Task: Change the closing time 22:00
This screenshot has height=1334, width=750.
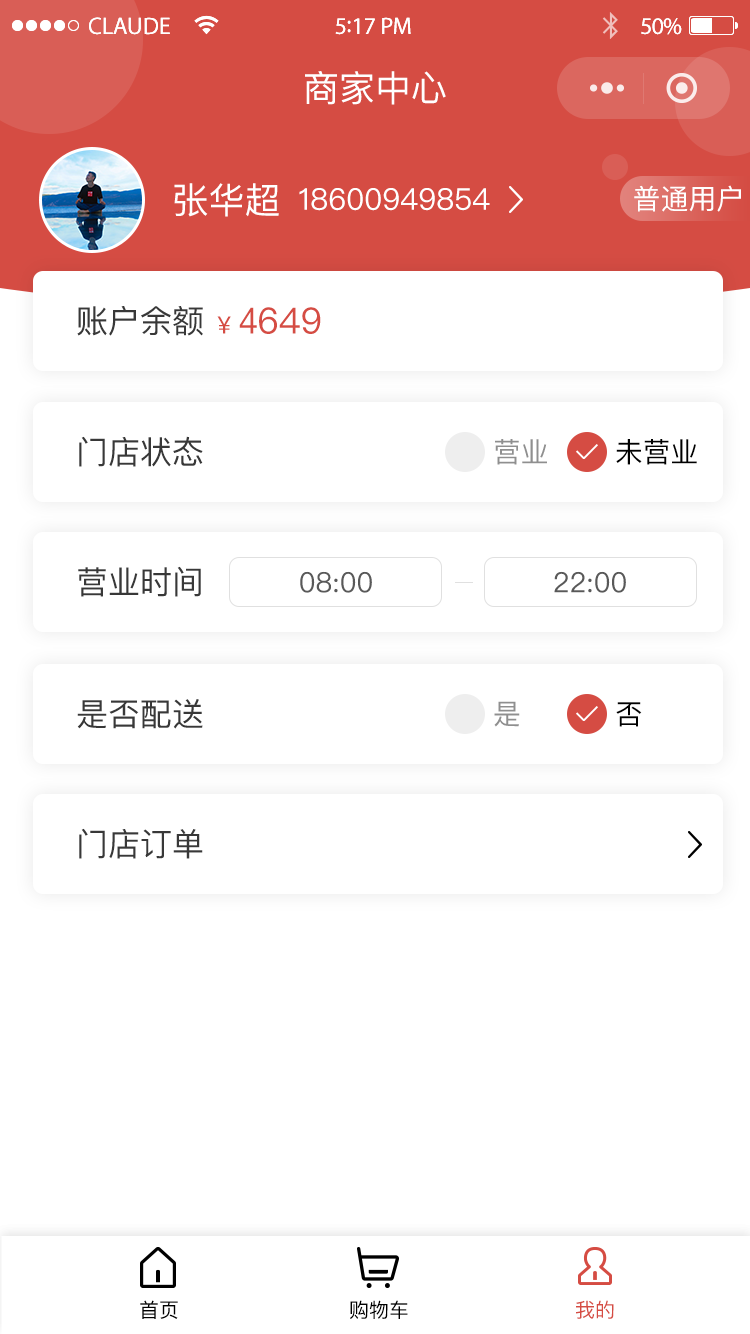Action: 590,582
